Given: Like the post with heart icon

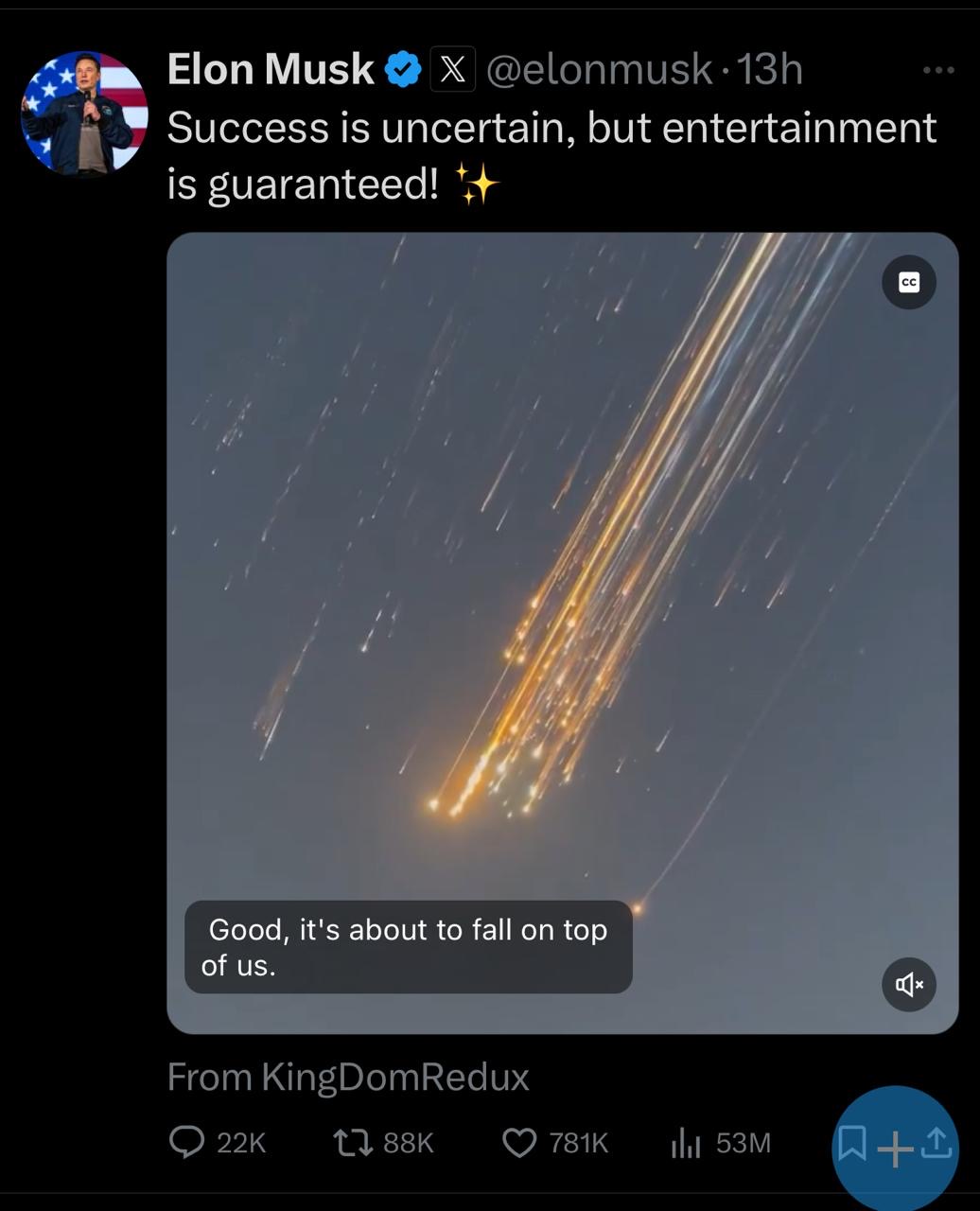Looking at the screenshot, I should (519, 1143).
